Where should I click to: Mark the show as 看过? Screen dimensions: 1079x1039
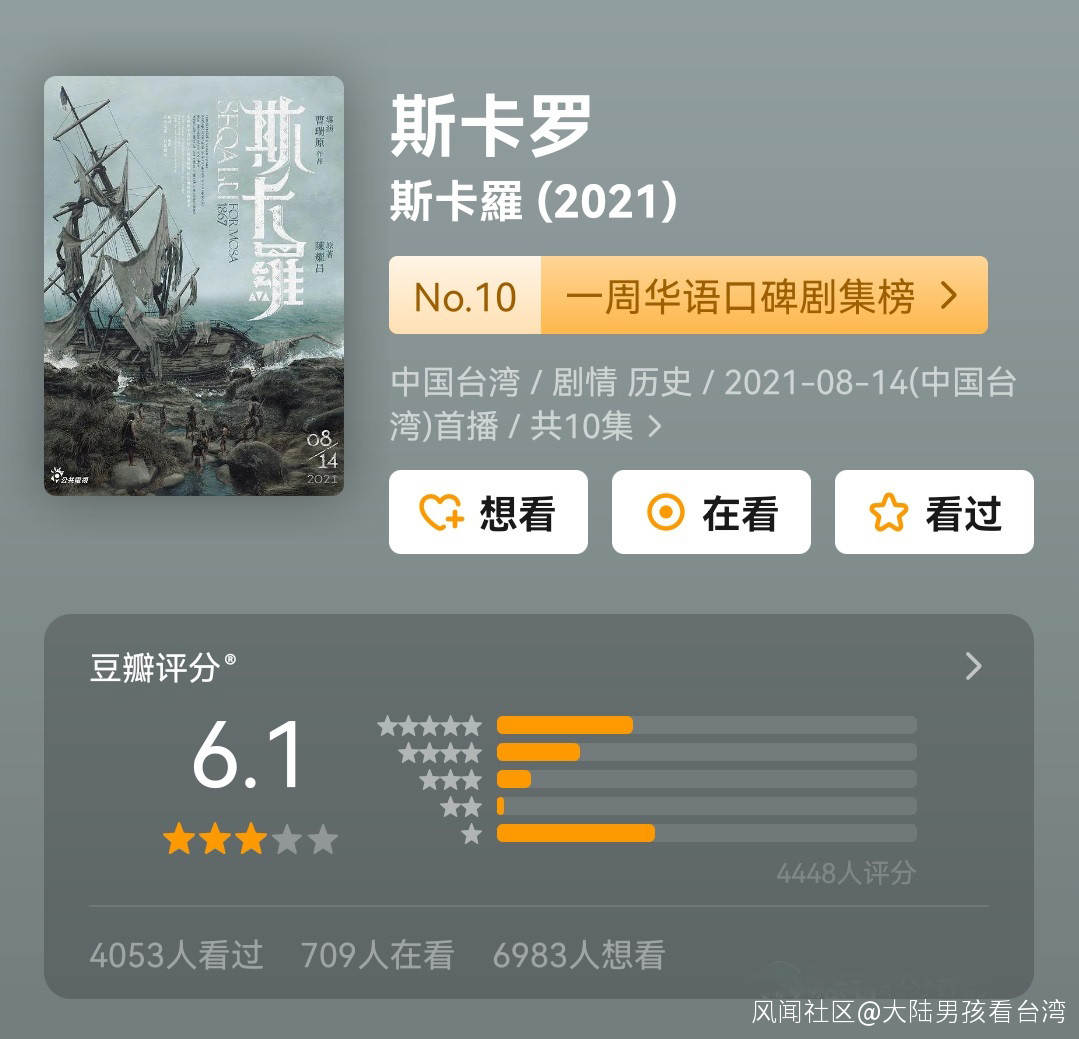coord(934,512)
